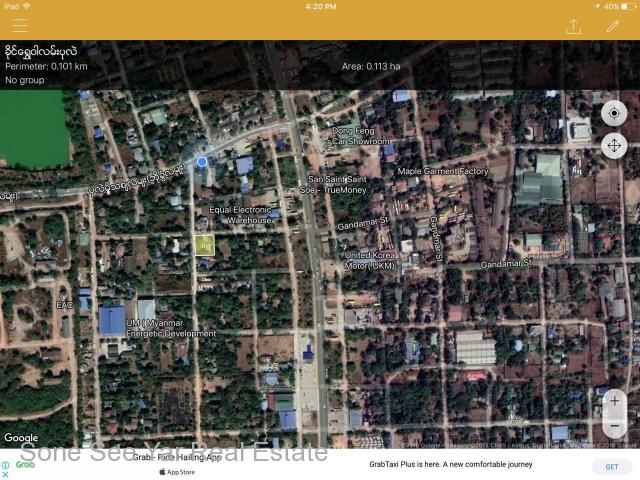This screenshot has height=480, width=640.
Task: Get the Grab app from the ad
Action: point(611,467)
